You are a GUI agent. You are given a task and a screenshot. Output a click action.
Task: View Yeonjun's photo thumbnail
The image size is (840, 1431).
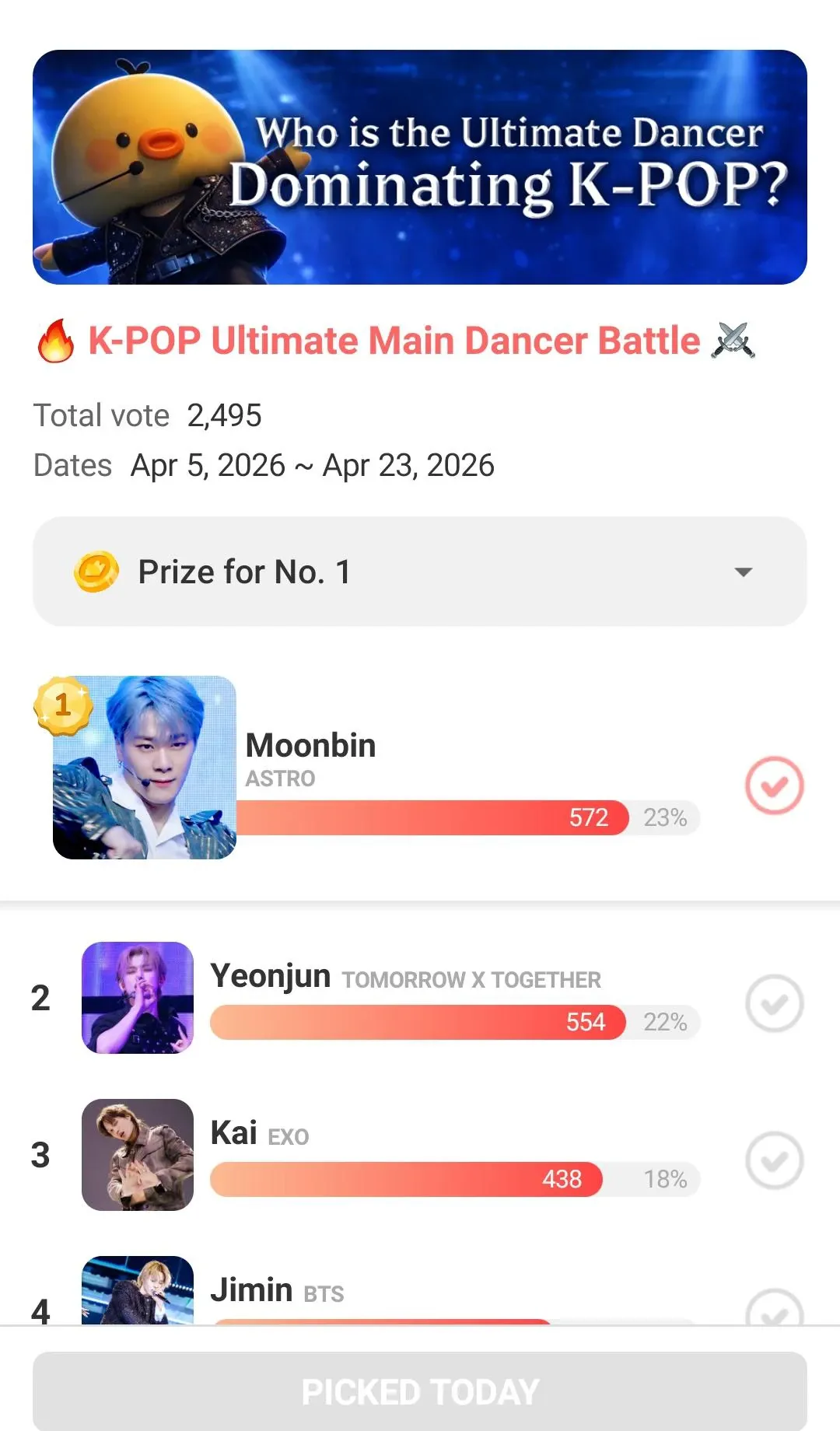[x=138, y=998]
